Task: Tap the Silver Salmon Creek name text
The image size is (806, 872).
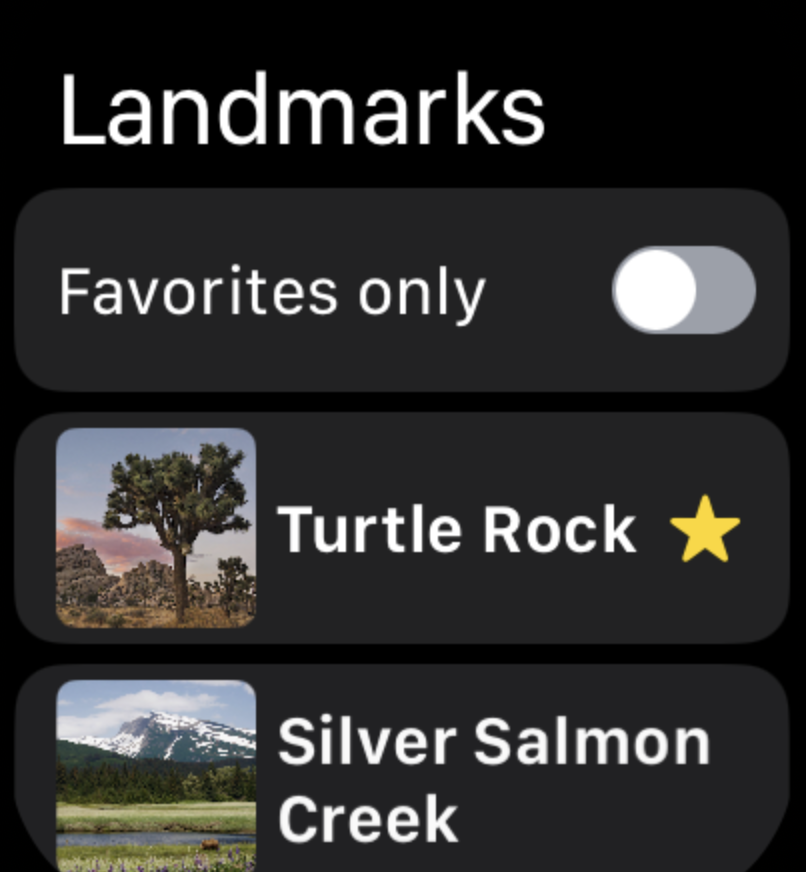Action: [x=494, y=780]
